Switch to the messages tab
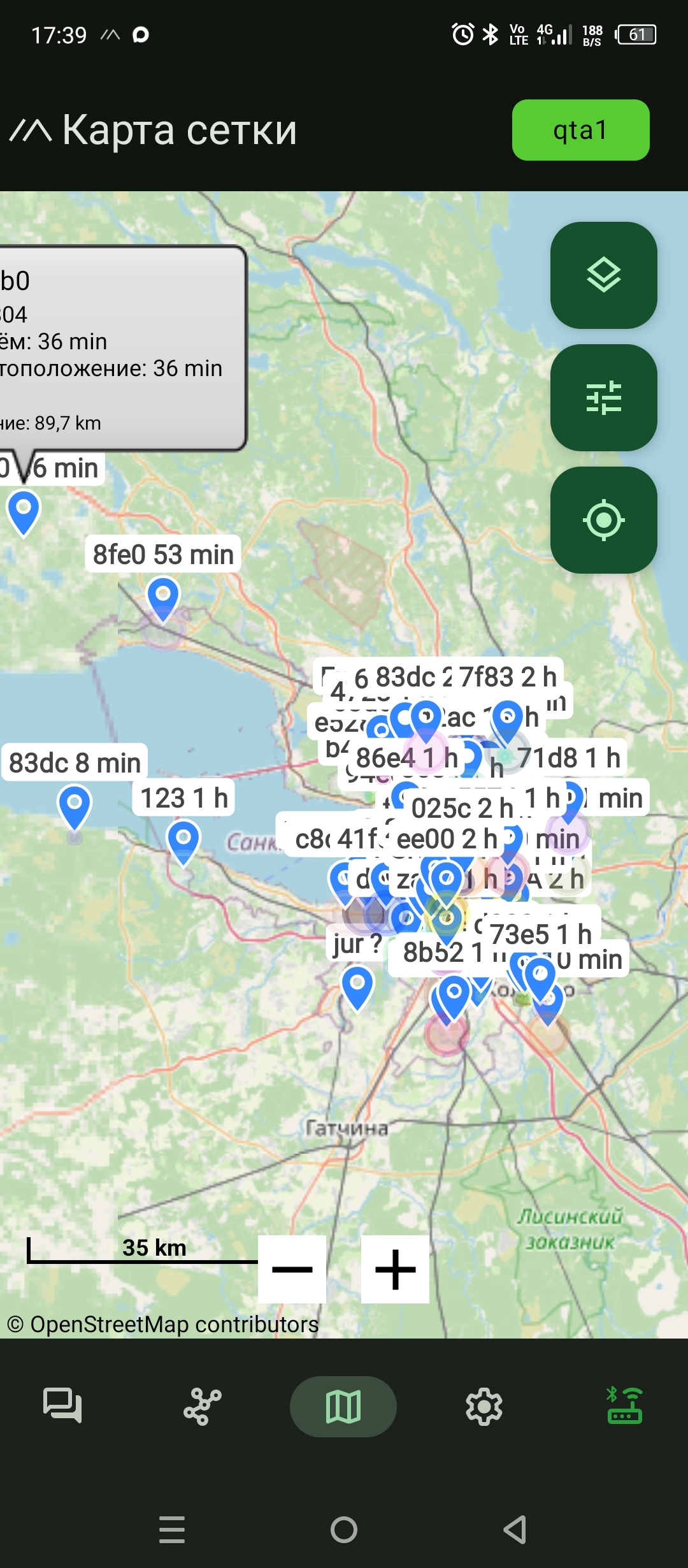 (x=62, y=1405)
